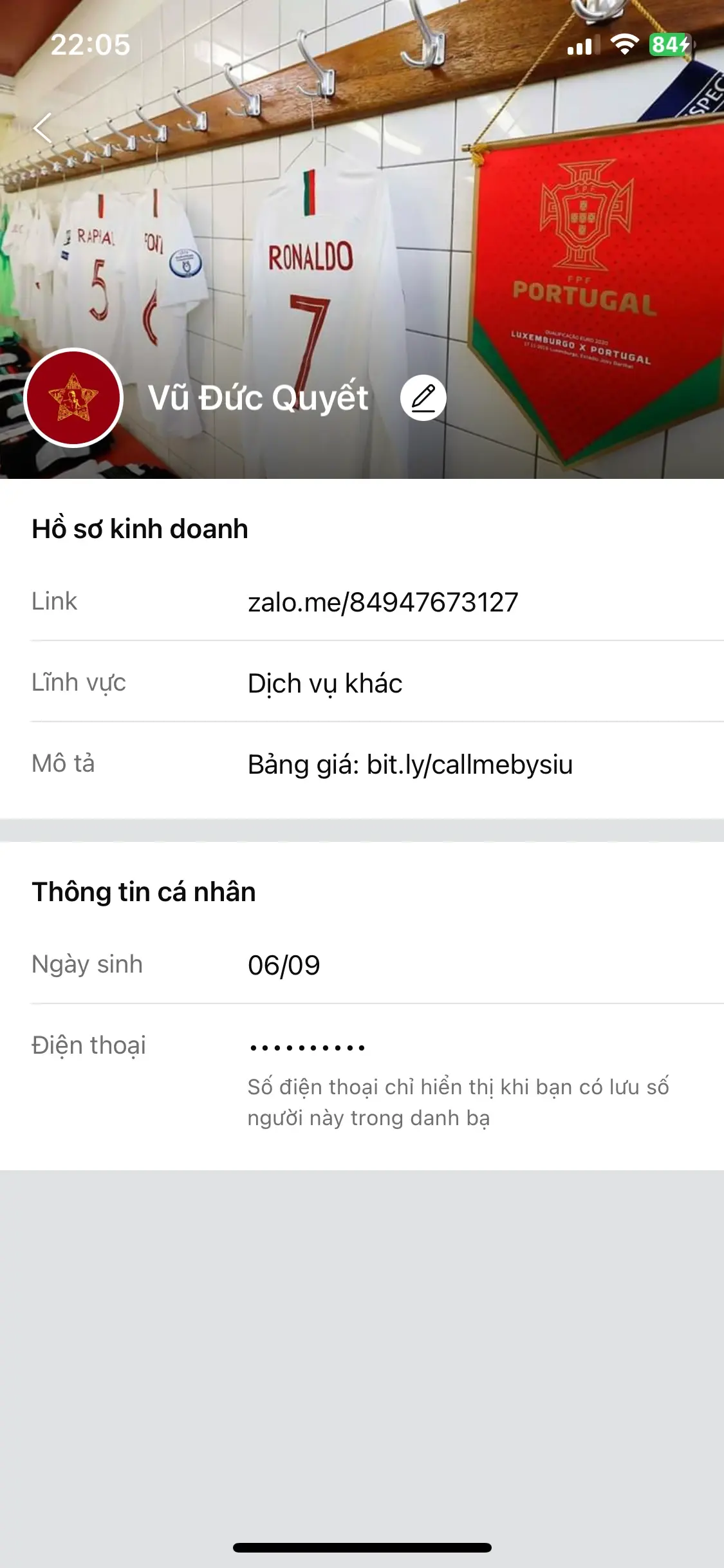Open the round profile avatar
Viewport: 724px width, 1568px height.
tap(73, 398)
